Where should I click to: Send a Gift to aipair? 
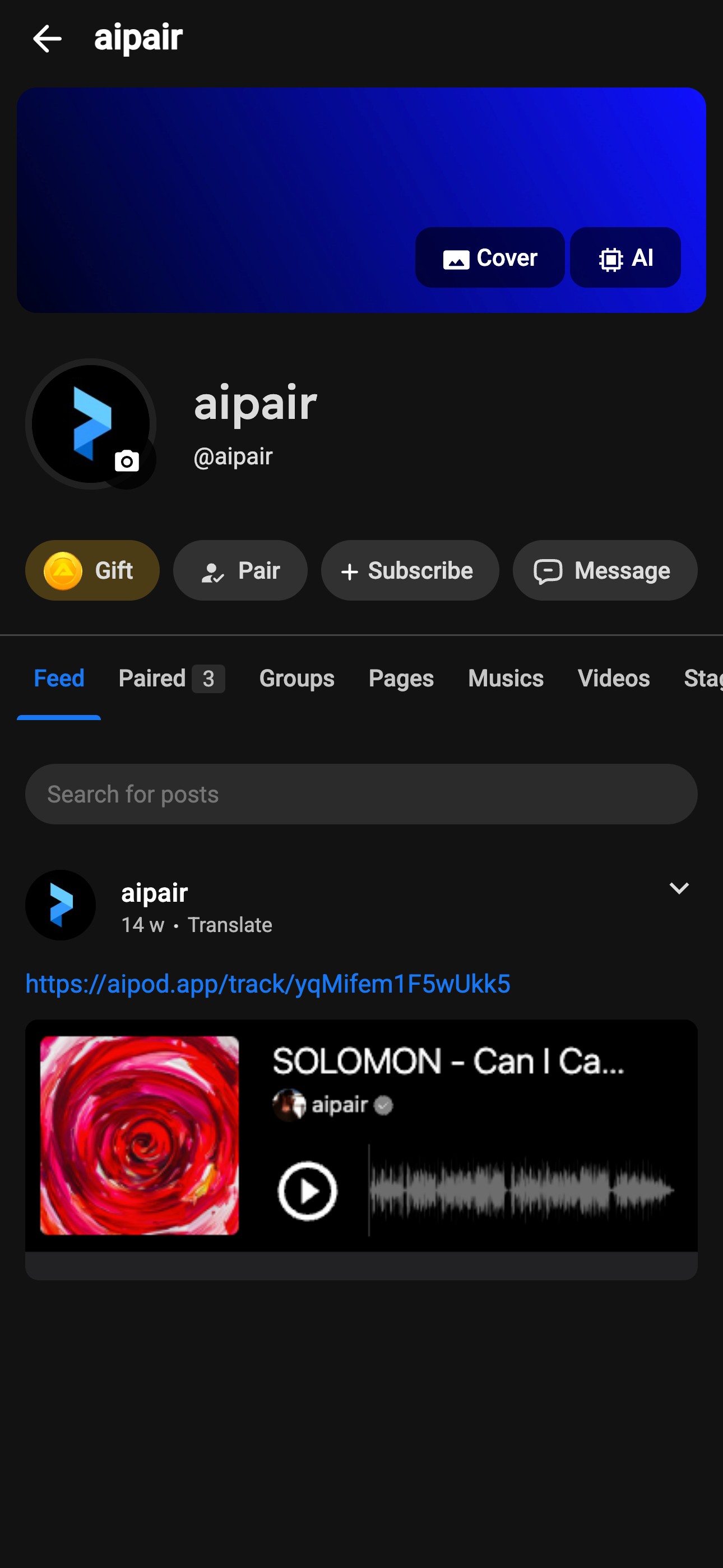pos(92,570)
